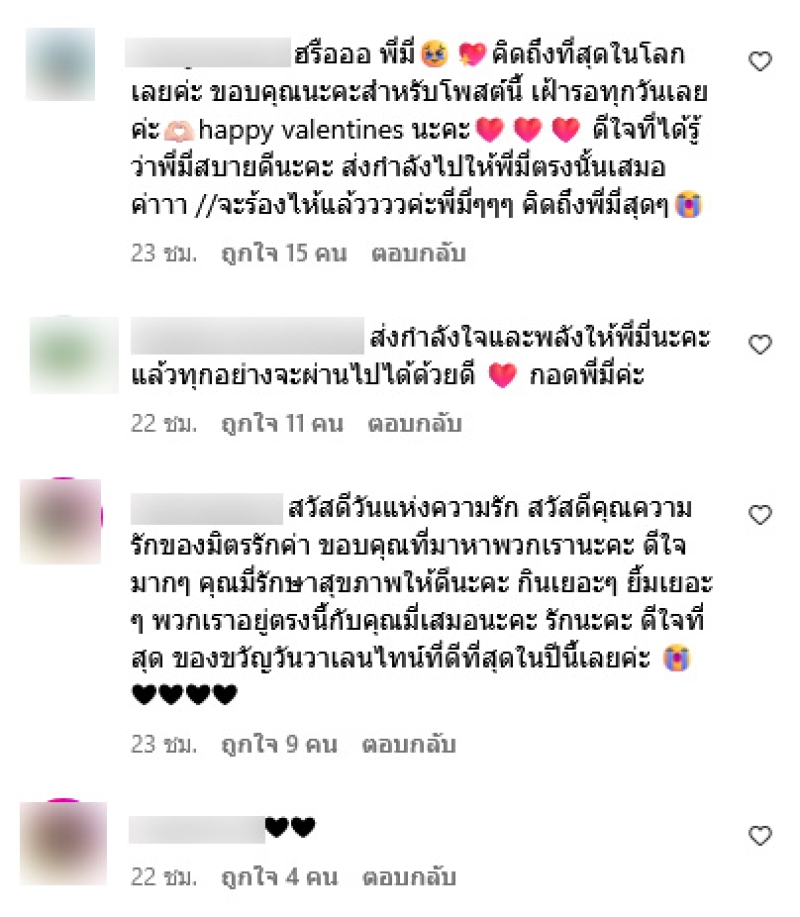Like the comment starting with "ฮรือออ พี่มี่"

[x=761, y=62]
